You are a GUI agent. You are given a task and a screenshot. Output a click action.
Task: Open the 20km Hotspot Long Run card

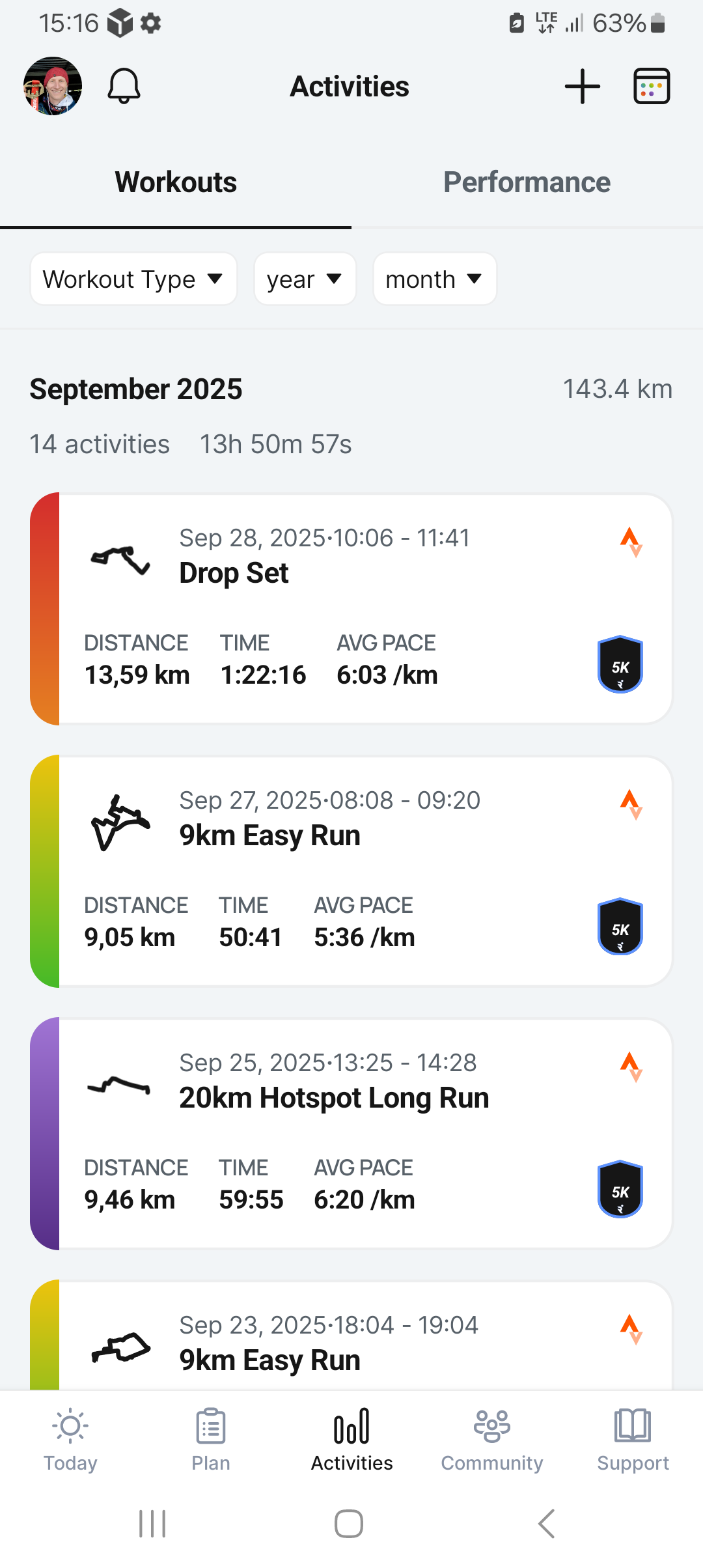351,1133
